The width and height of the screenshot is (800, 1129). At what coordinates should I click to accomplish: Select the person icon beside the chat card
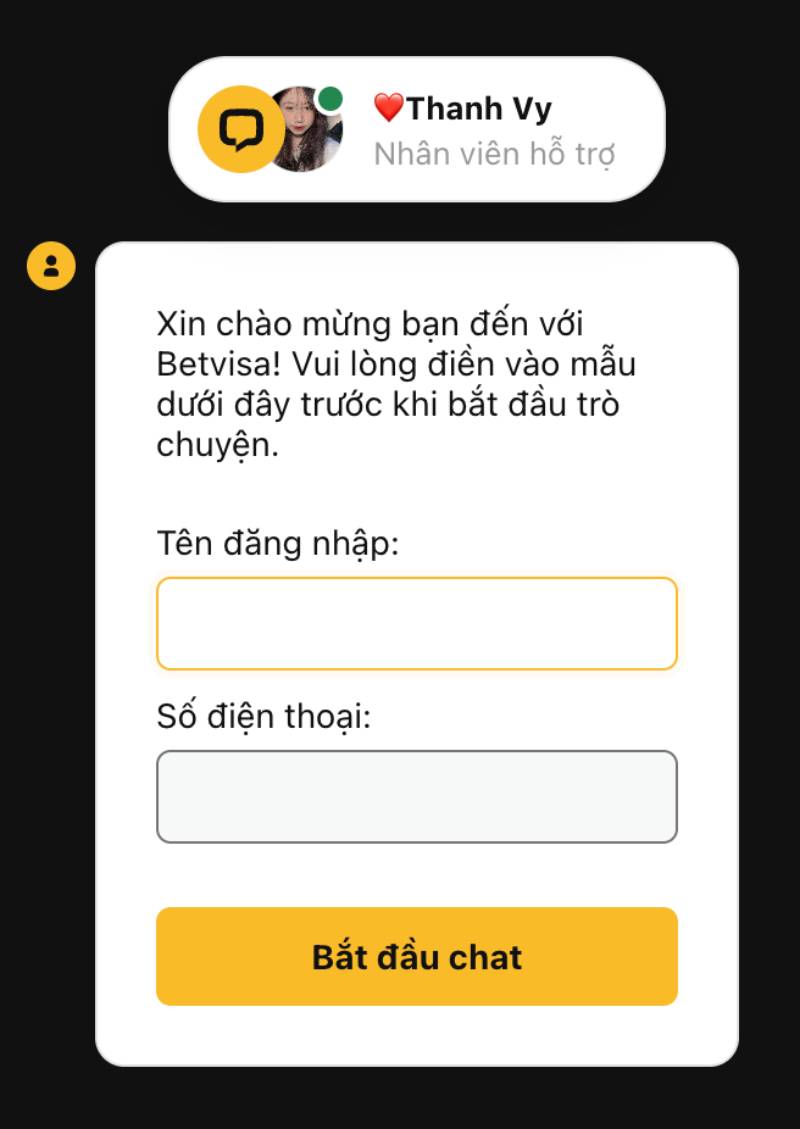(50, 266)
